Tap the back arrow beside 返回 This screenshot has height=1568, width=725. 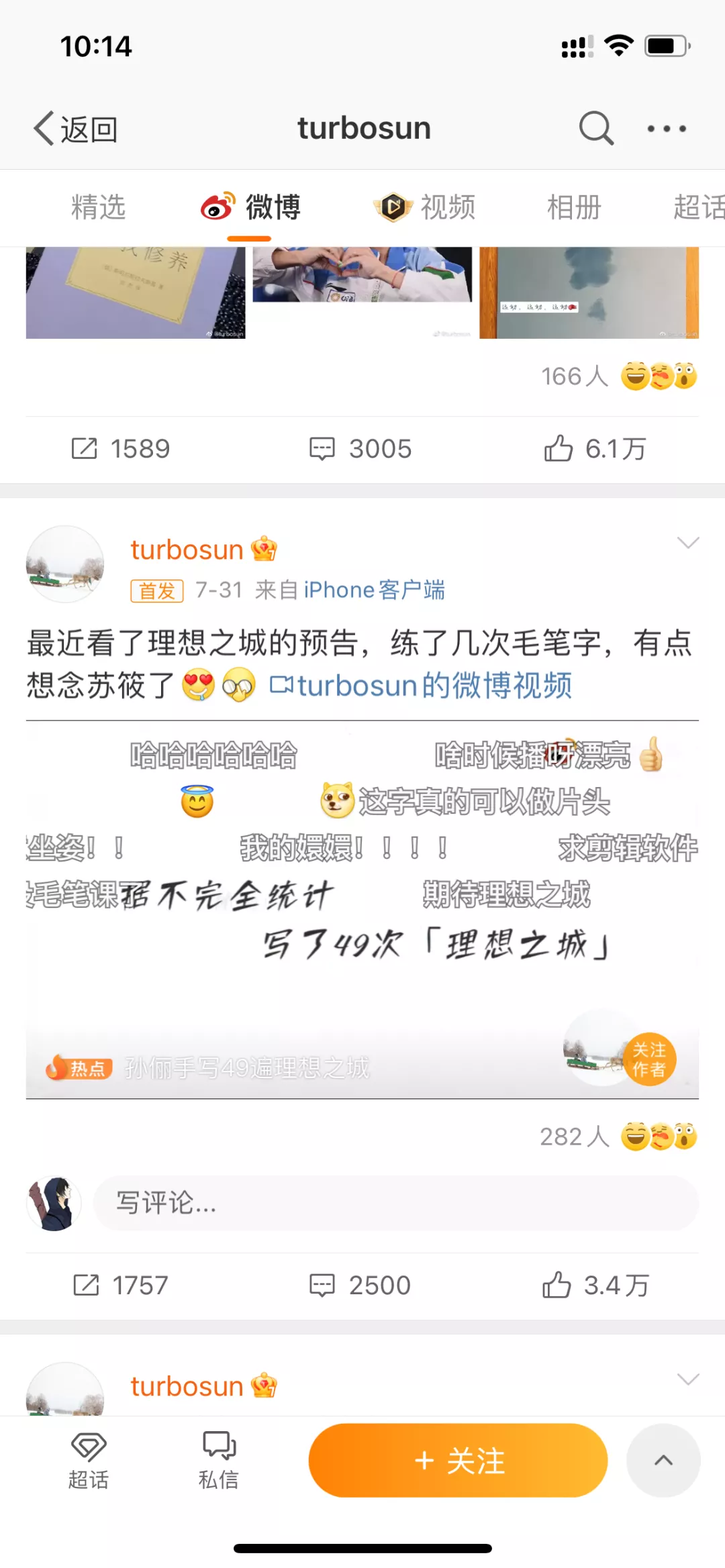[x=42, y=127]
